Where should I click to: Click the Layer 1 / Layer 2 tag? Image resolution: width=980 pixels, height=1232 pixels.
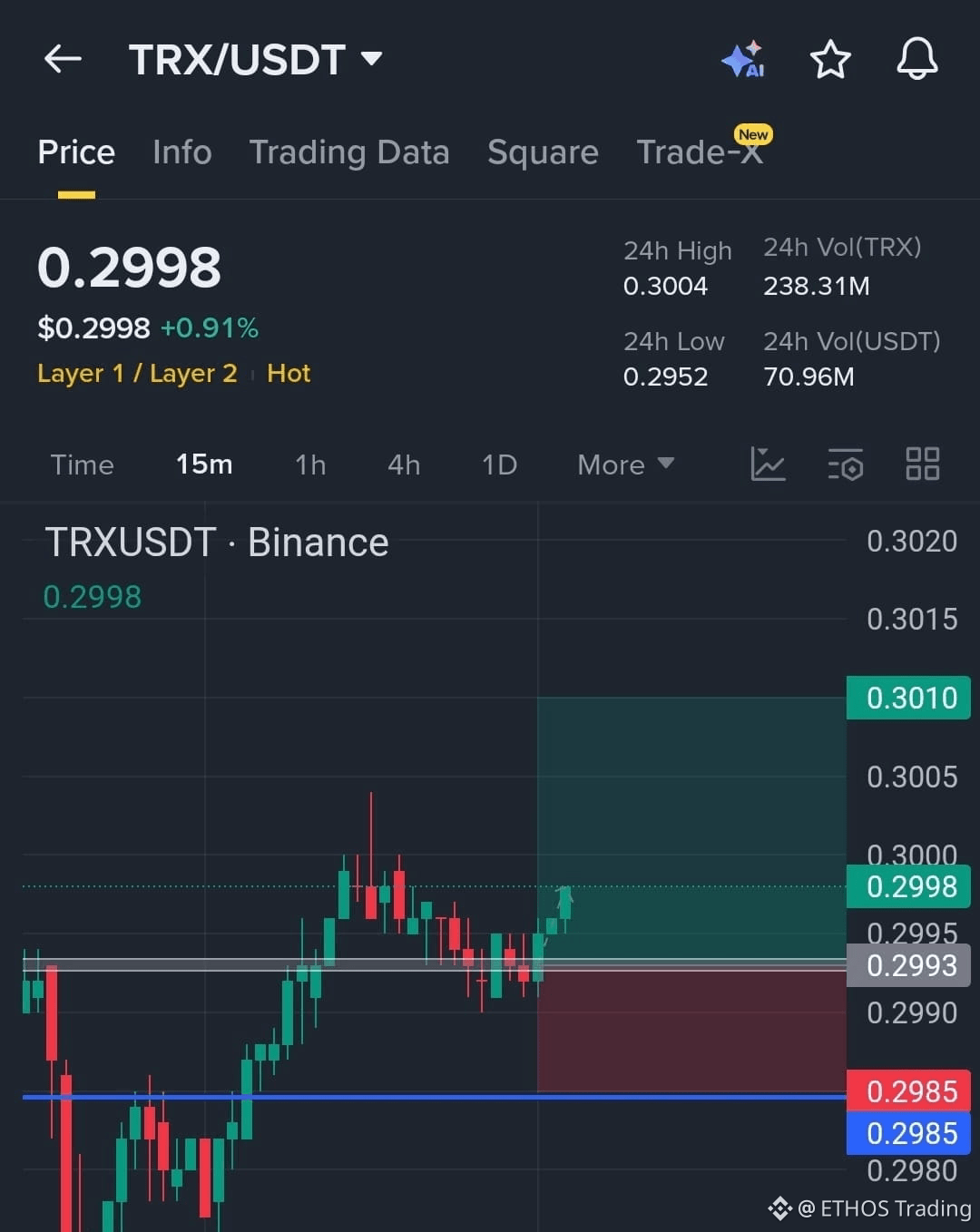tap(137, 373)
